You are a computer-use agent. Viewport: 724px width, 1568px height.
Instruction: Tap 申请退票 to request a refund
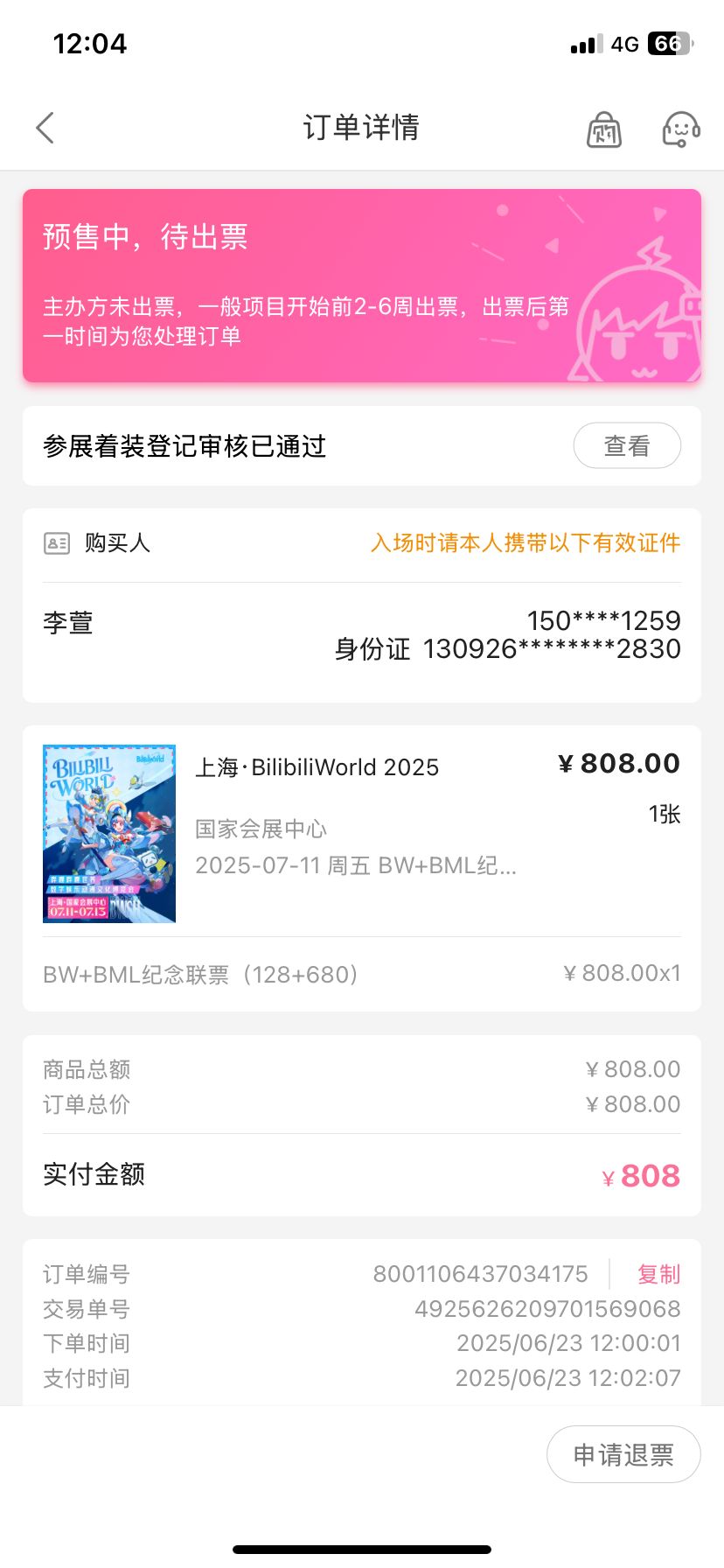(x=623, y=1453)
